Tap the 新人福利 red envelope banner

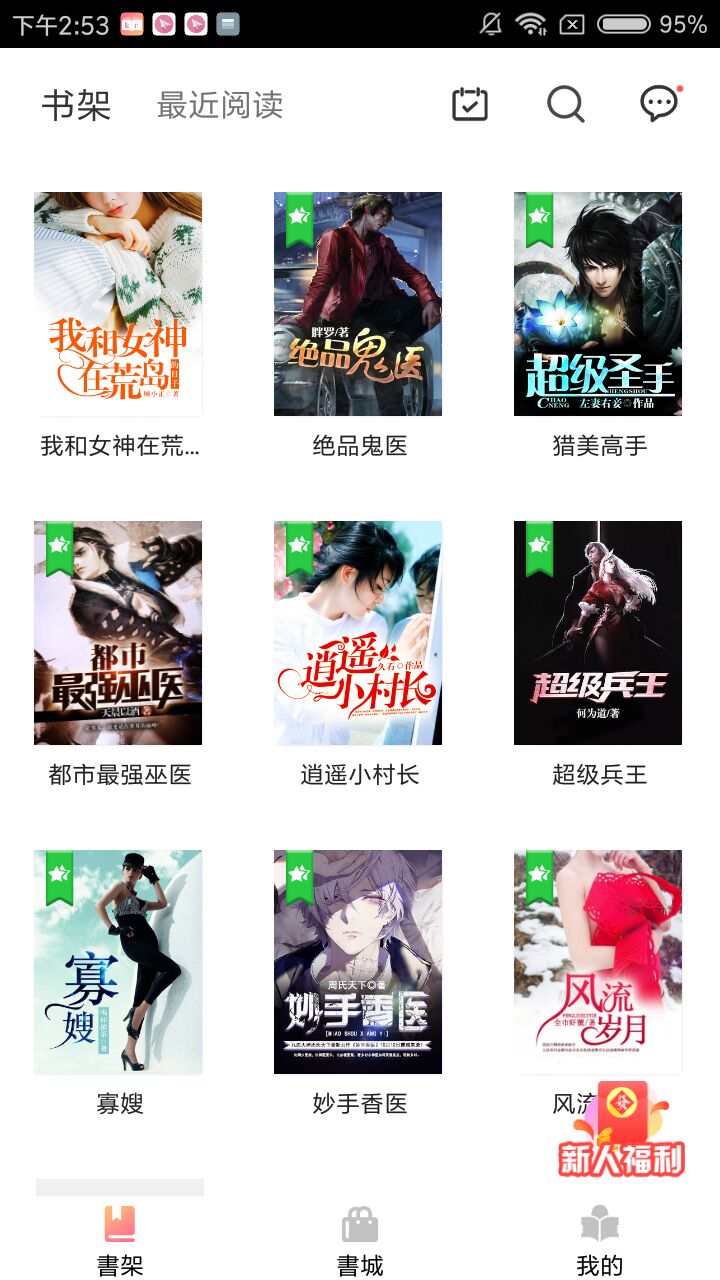tap(621, 1130)
